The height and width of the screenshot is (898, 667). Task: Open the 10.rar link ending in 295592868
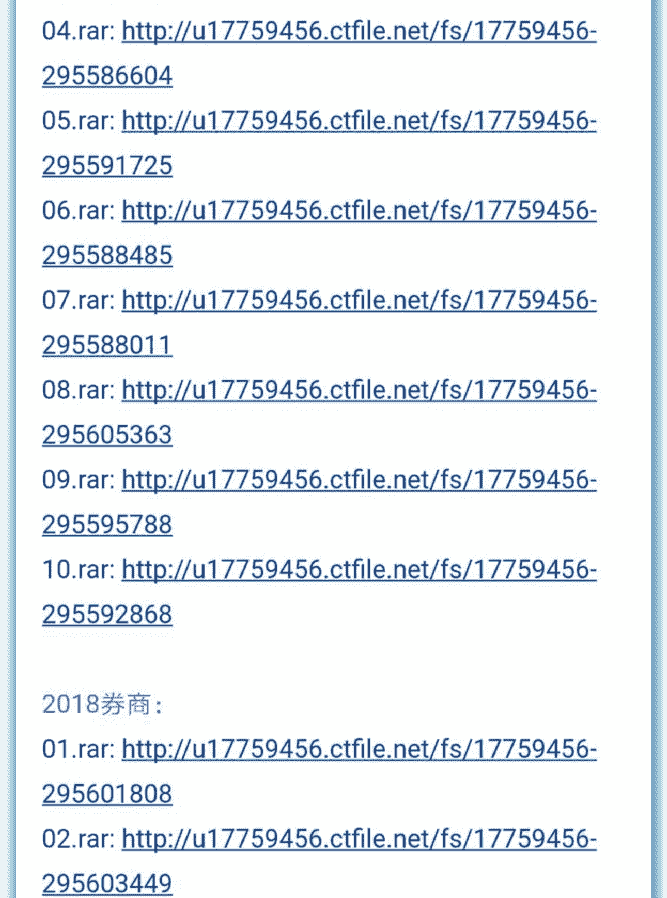pyautogui.click(x=358, y=570)
